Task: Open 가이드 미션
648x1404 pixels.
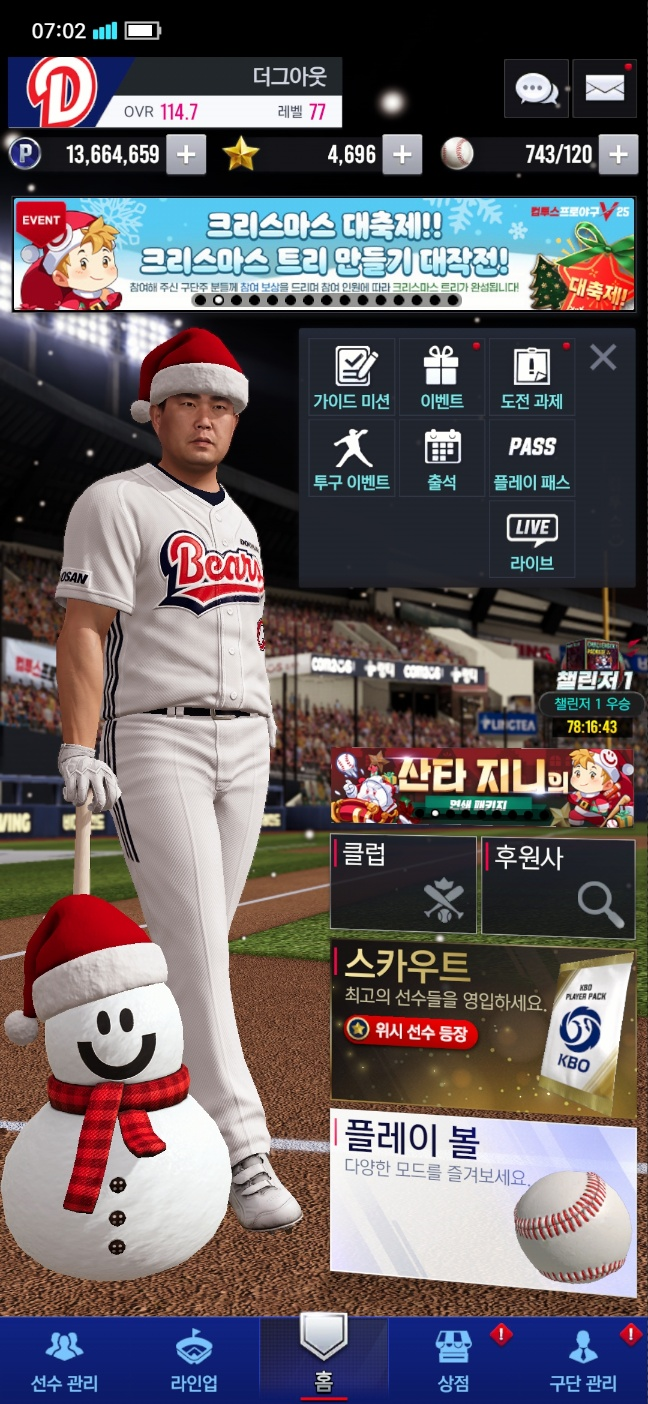Action: 351,377
